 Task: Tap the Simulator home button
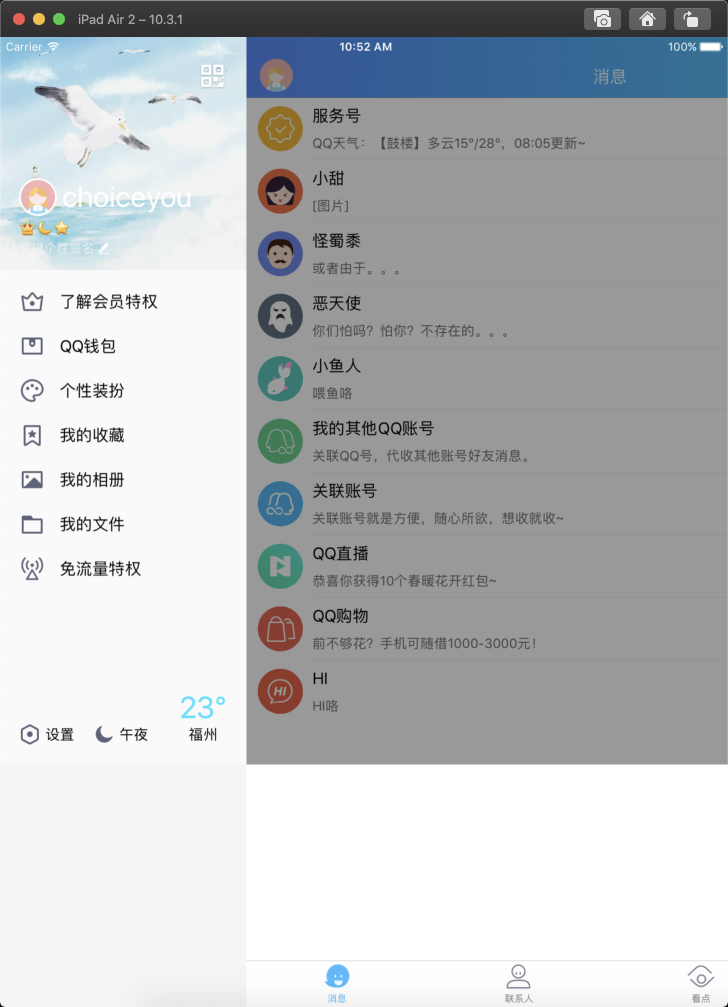click(647, 19)
